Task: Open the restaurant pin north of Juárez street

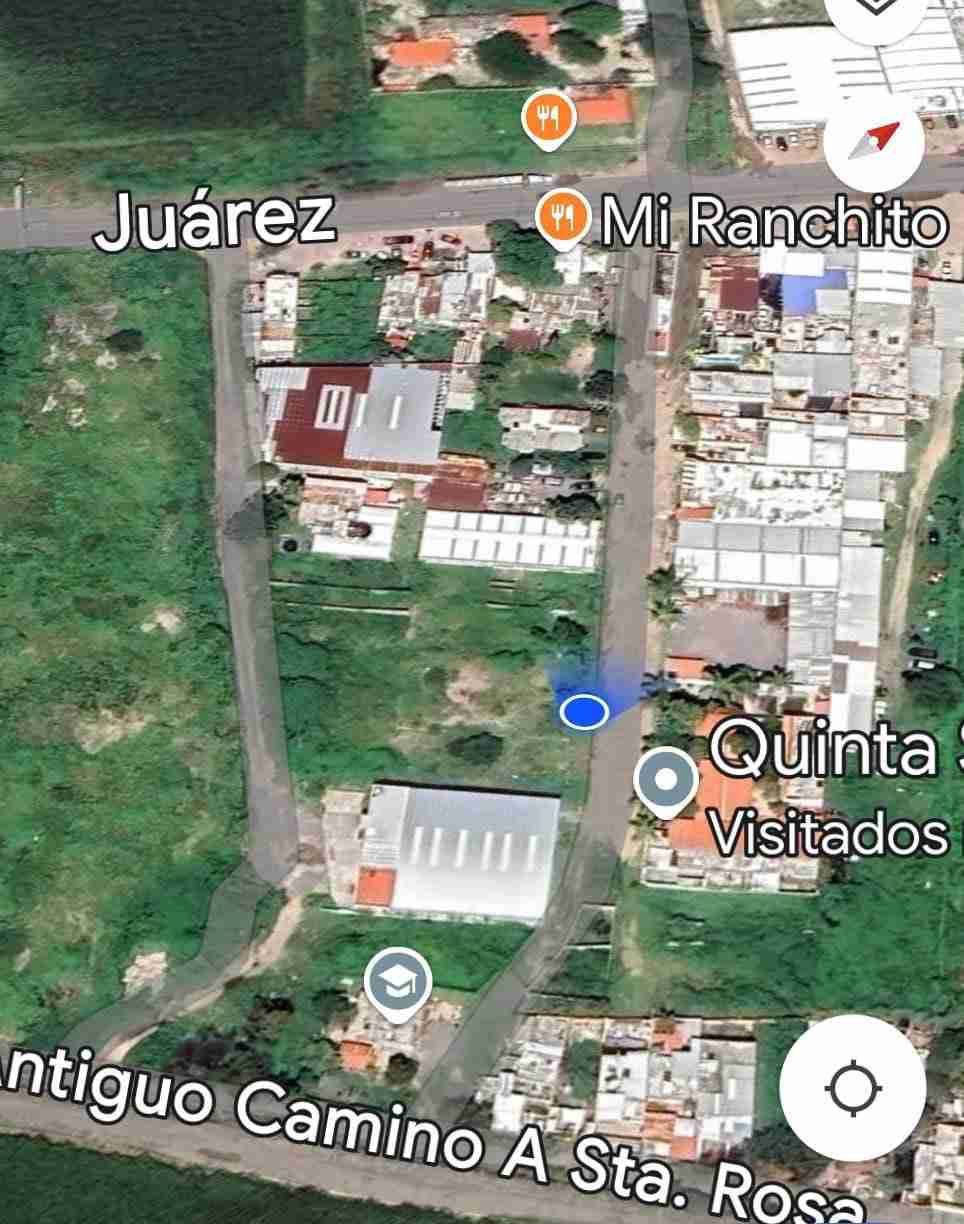Action: pos(548,119)
